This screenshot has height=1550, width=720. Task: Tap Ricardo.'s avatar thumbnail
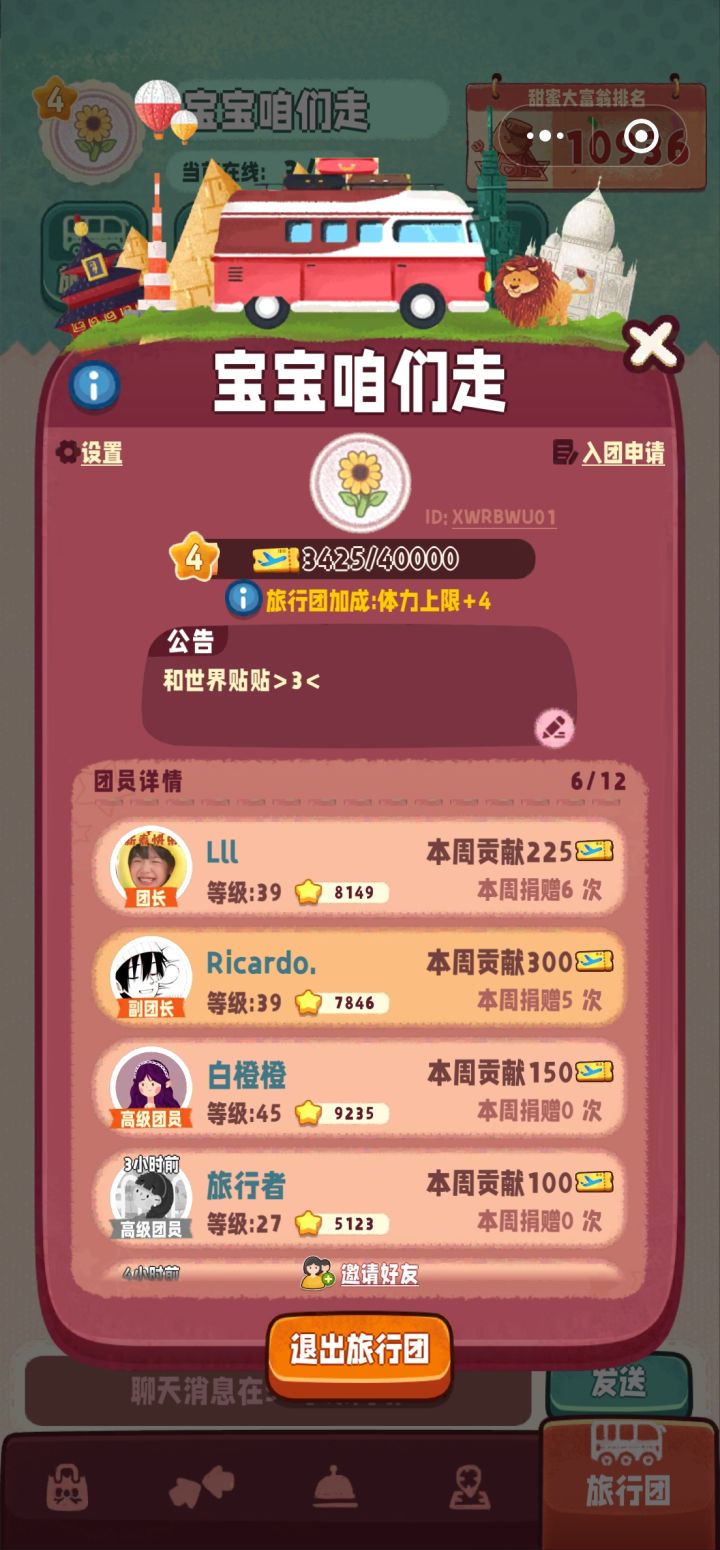150,975
